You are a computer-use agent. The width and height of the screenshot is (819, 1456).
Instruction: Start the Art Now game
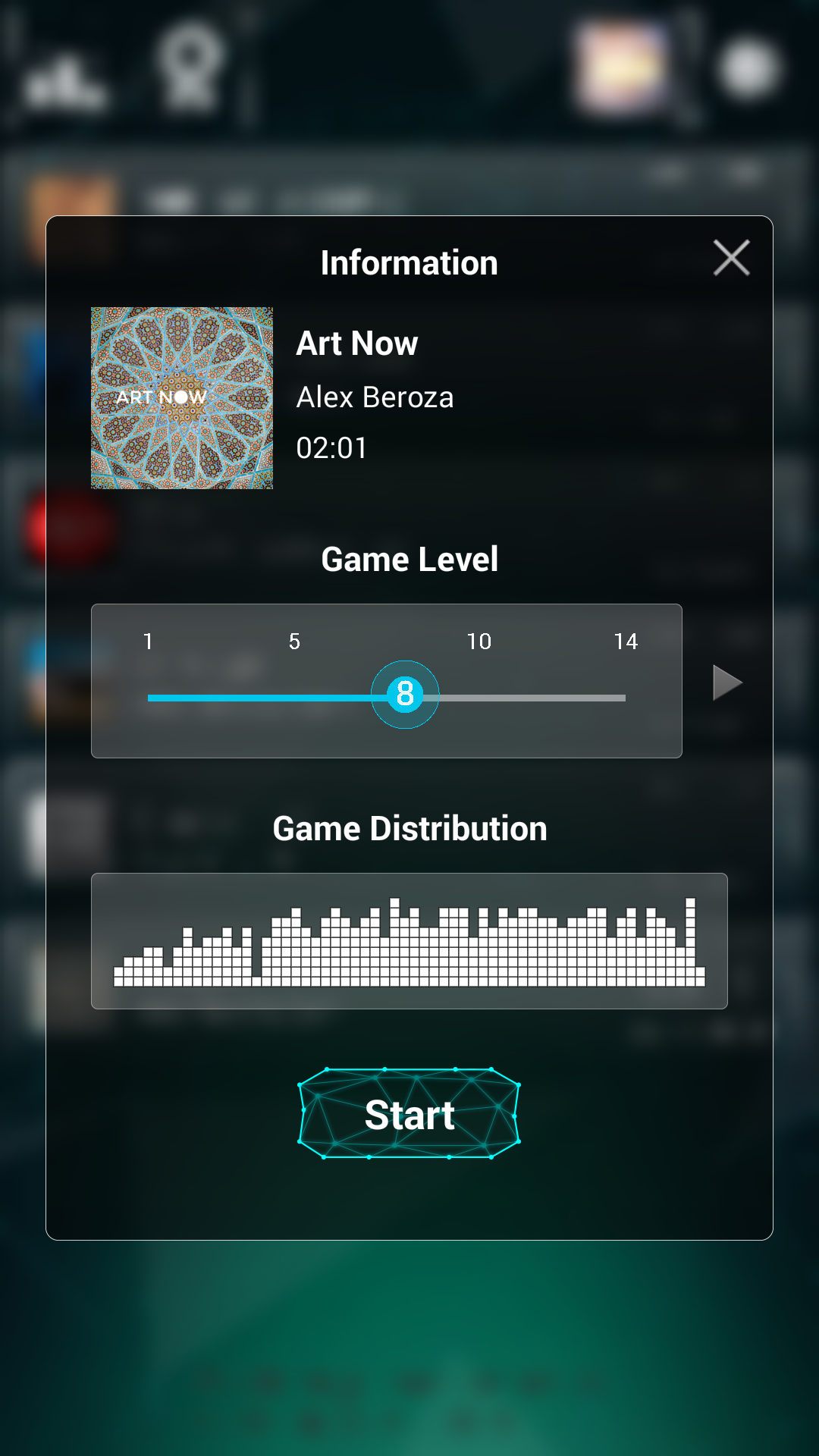(x=409, y=1114)
